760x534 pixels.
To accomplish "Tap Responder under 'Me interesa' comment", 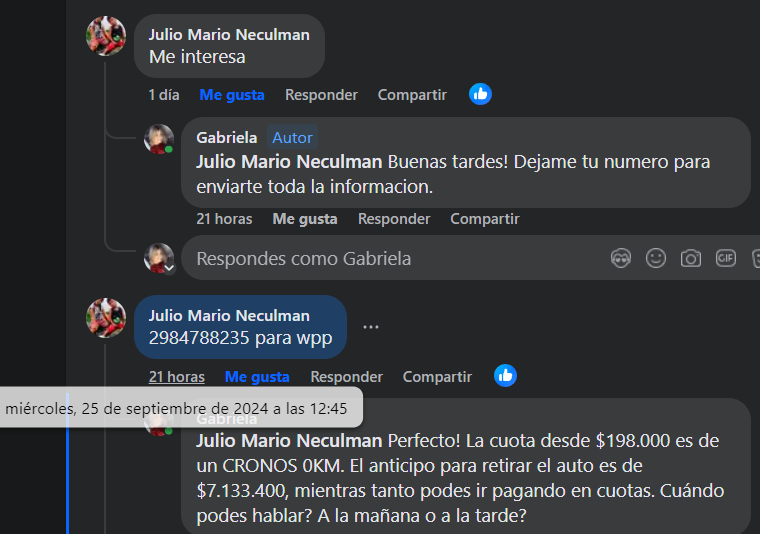I will point(321,95).
